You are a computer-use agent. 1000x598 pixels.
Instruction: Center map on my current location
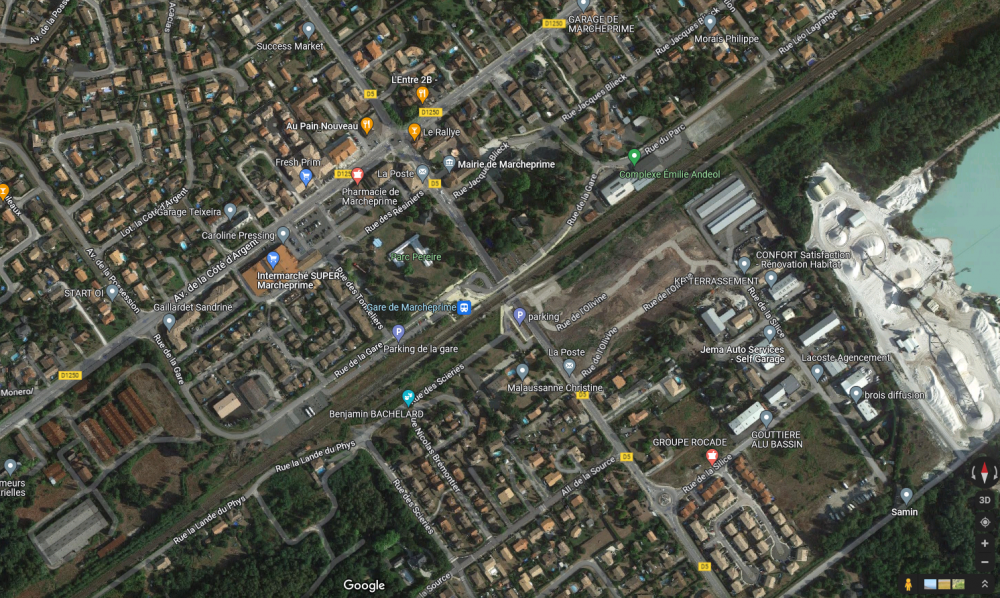[984, 522]
